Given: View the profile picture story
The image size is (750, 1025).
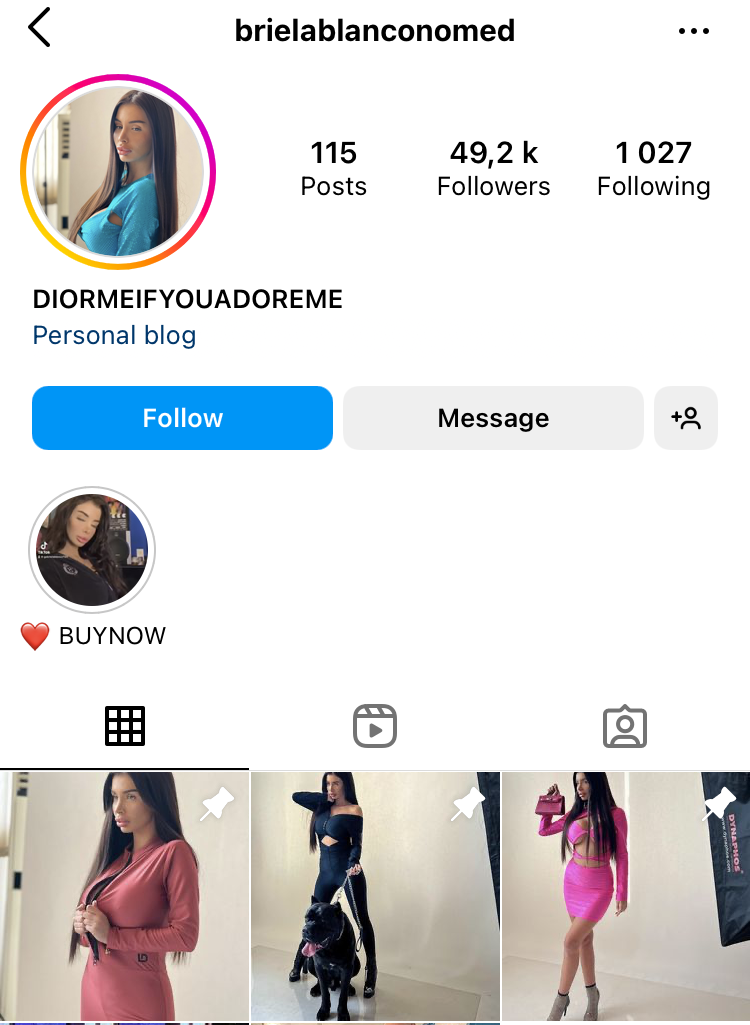Looking at the screenshot, I should pyautogui.click(x=118, y=172).
